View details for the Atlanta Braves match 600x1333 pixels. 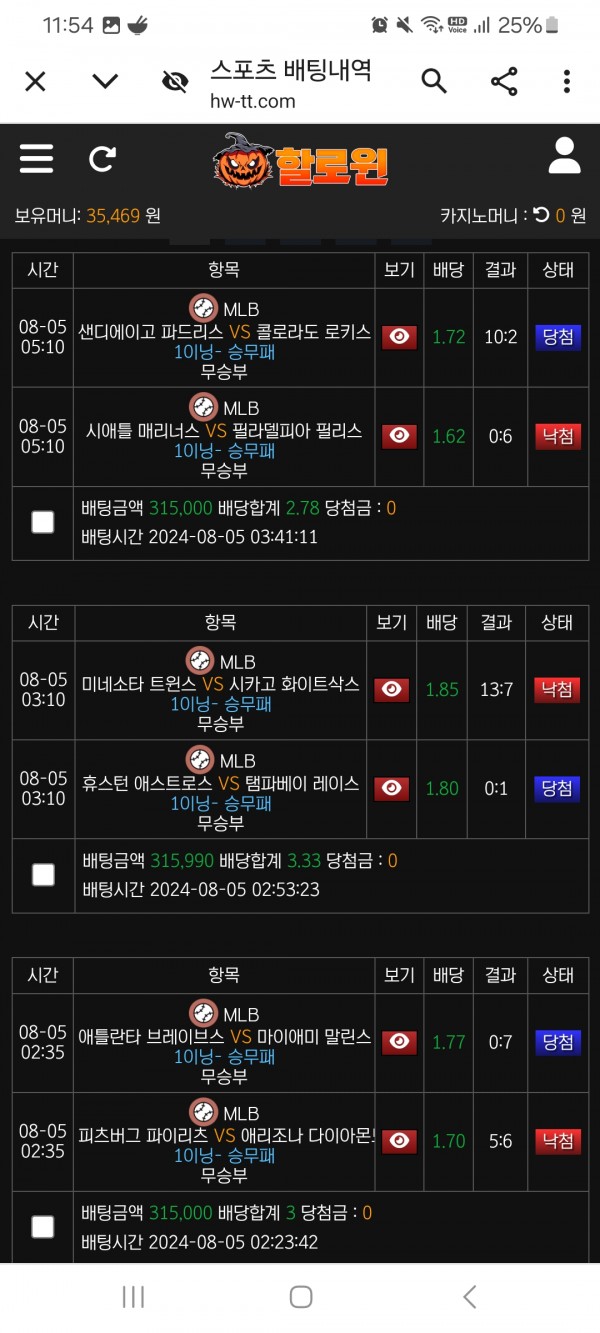click(x=399, y=1042)
